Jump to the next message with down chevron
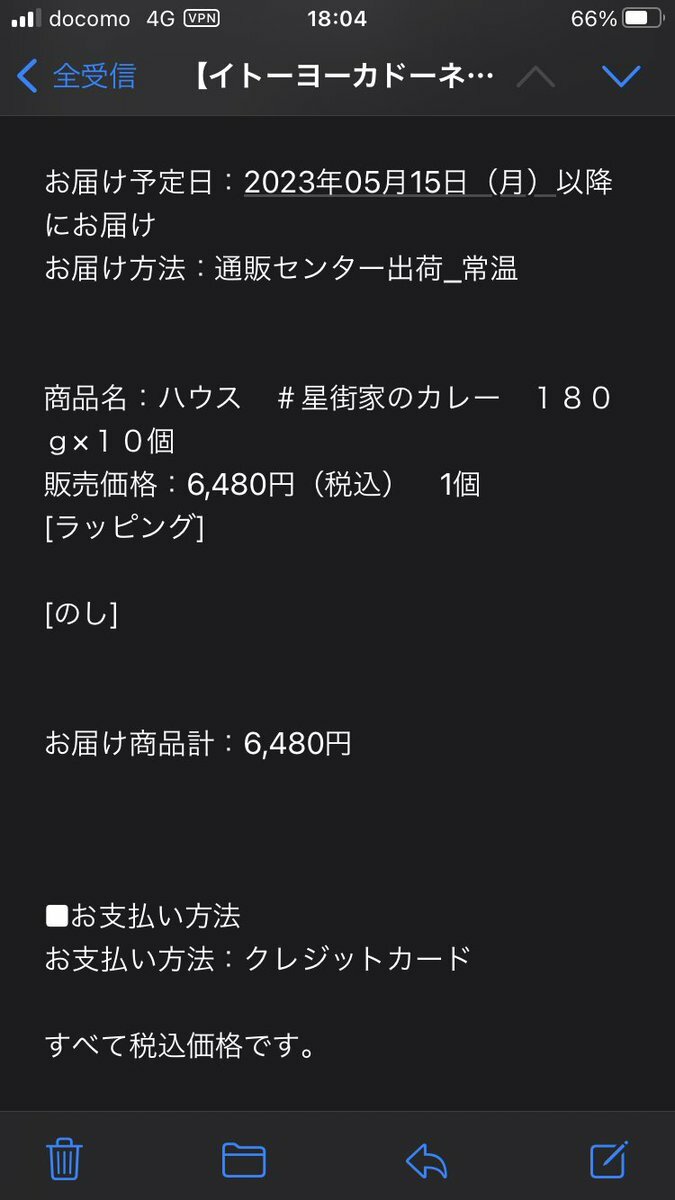This screenshot has height=1200, width=675. click(621, 76)
